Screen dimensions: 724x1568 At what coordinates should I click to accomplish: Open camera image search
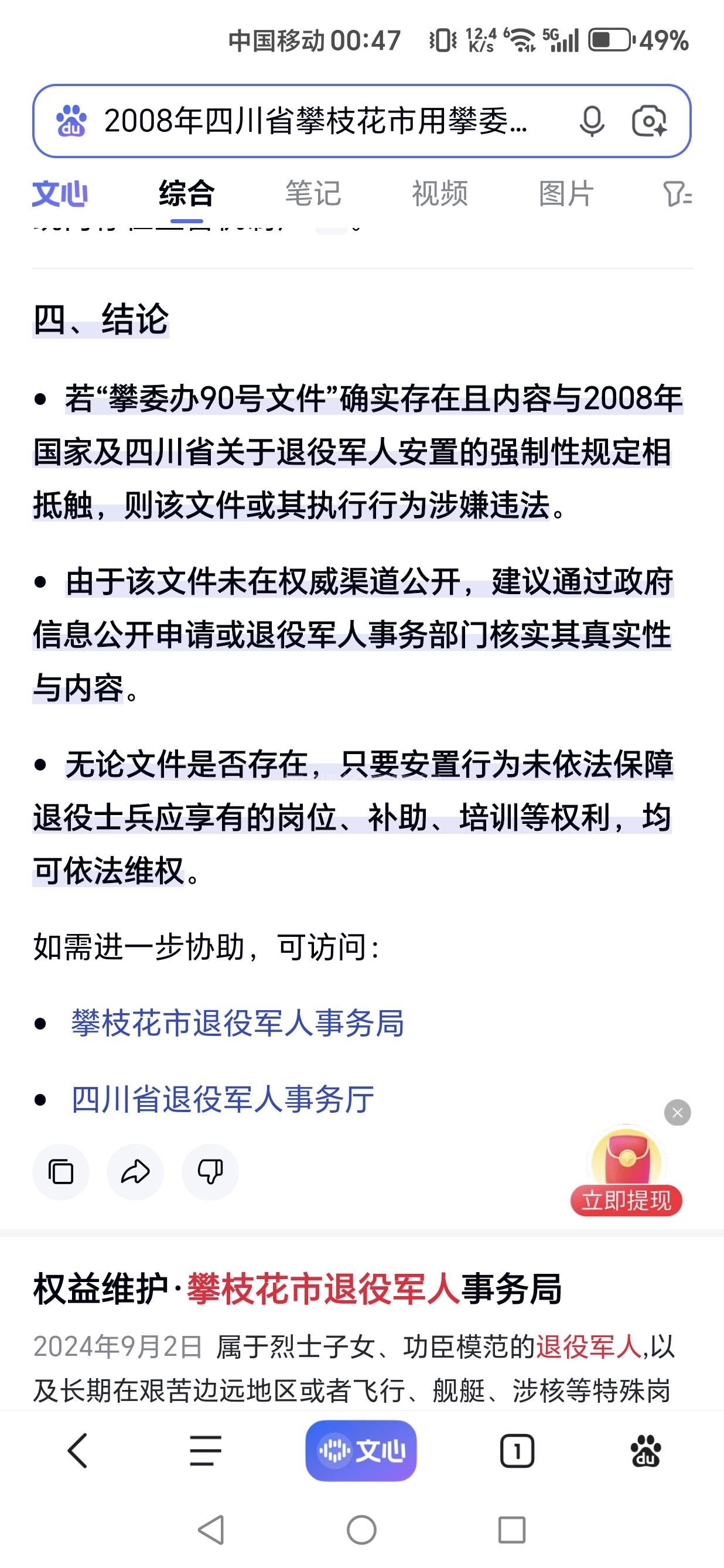[x=649, y=121]
